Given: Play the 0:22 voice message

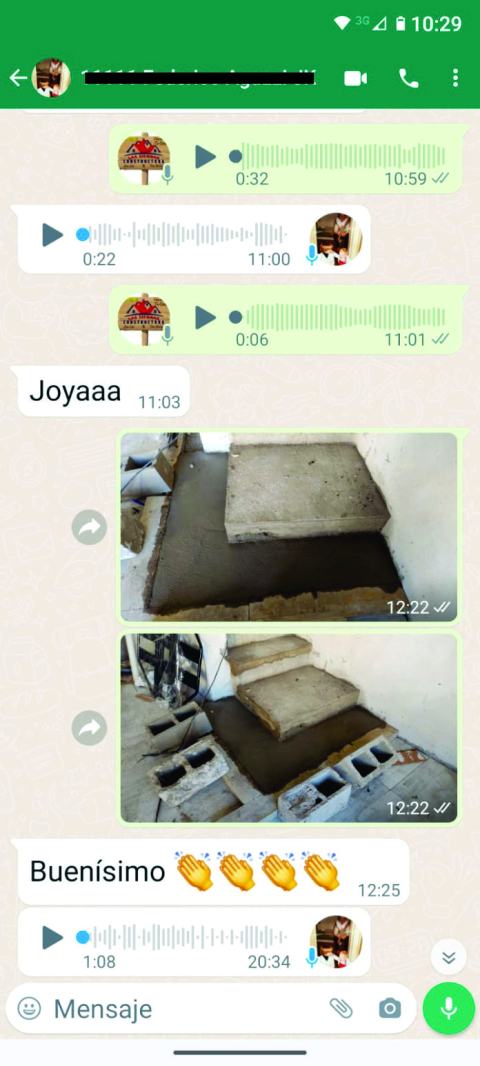Looking at the screenshot, I should [52, 235].
